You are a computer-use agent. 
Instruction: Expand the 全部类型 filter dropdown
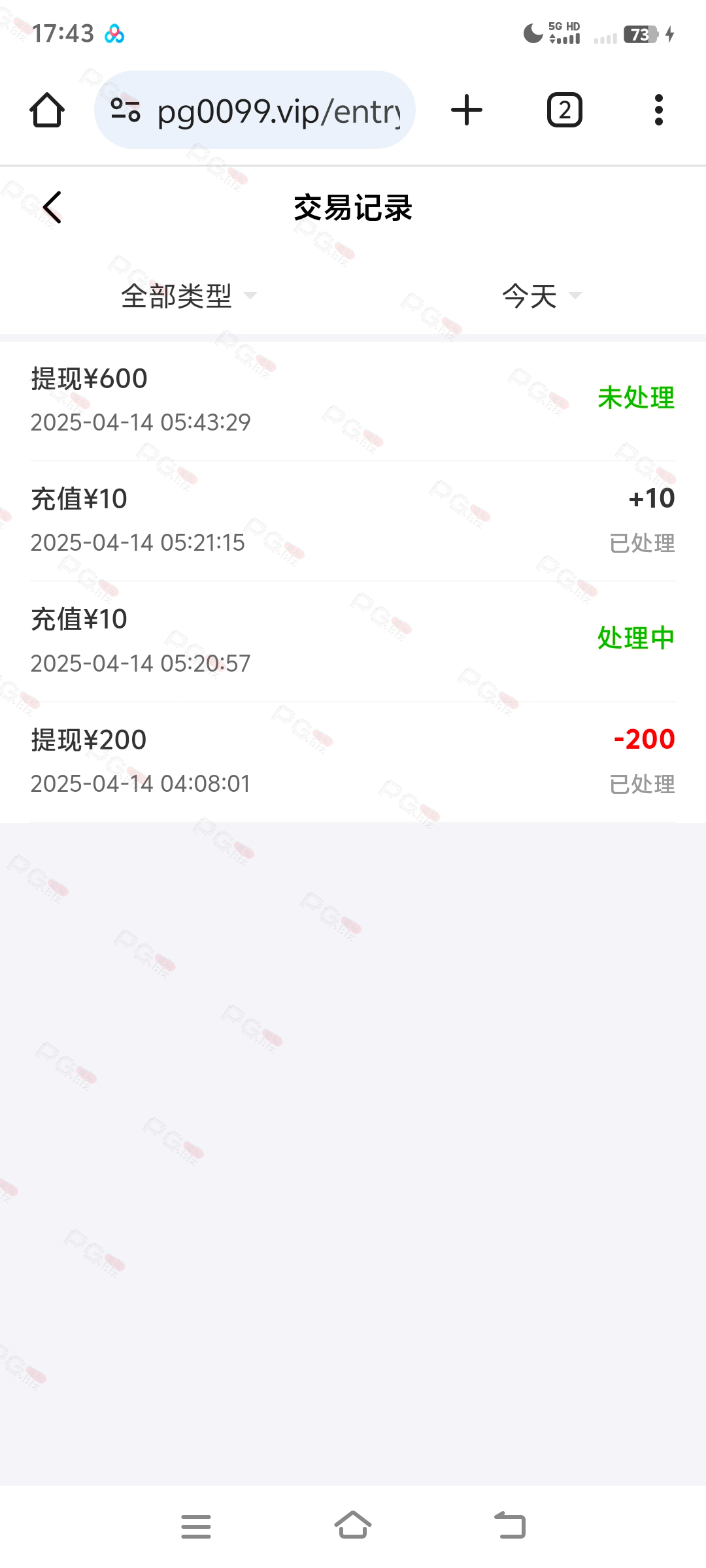coord(189,296)
